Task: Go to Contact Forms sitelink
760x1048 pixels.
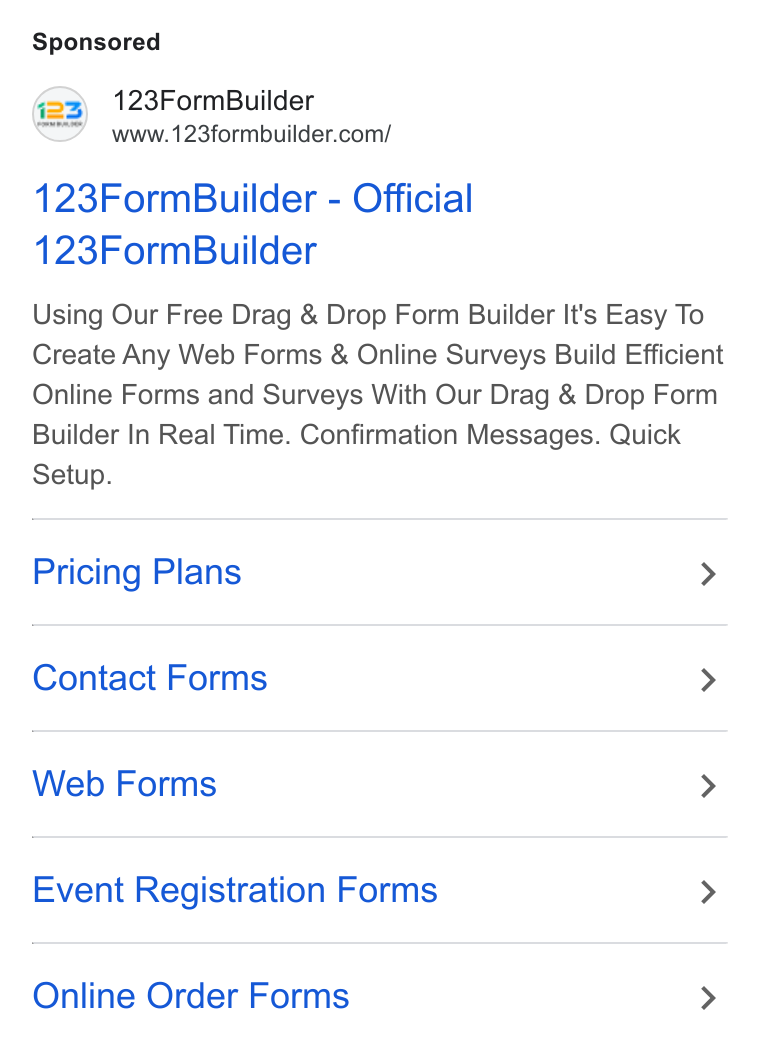Action: tap(380, 678)
